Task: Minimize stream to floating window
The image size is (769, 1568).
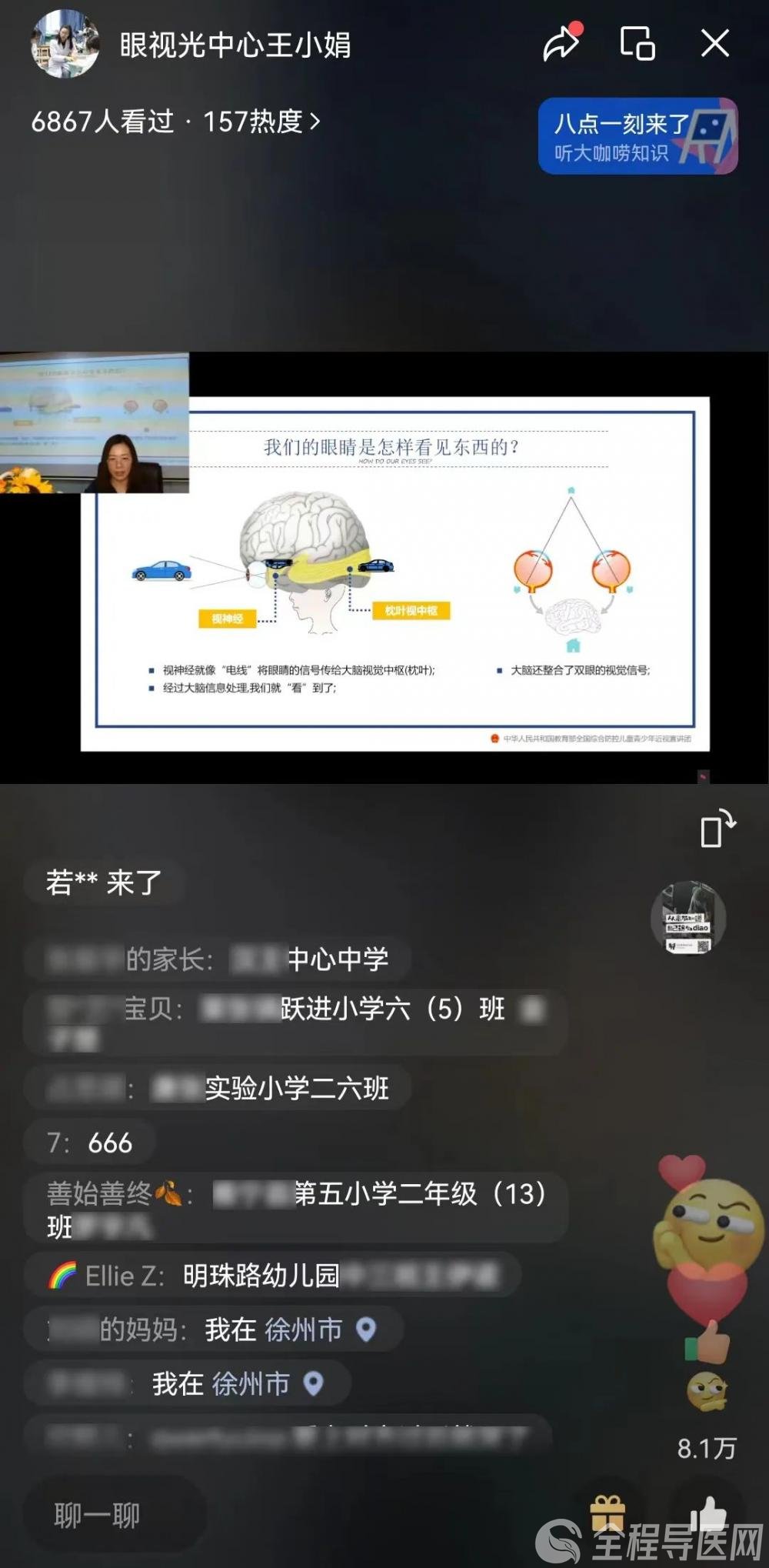Action: tap(638, 43)
